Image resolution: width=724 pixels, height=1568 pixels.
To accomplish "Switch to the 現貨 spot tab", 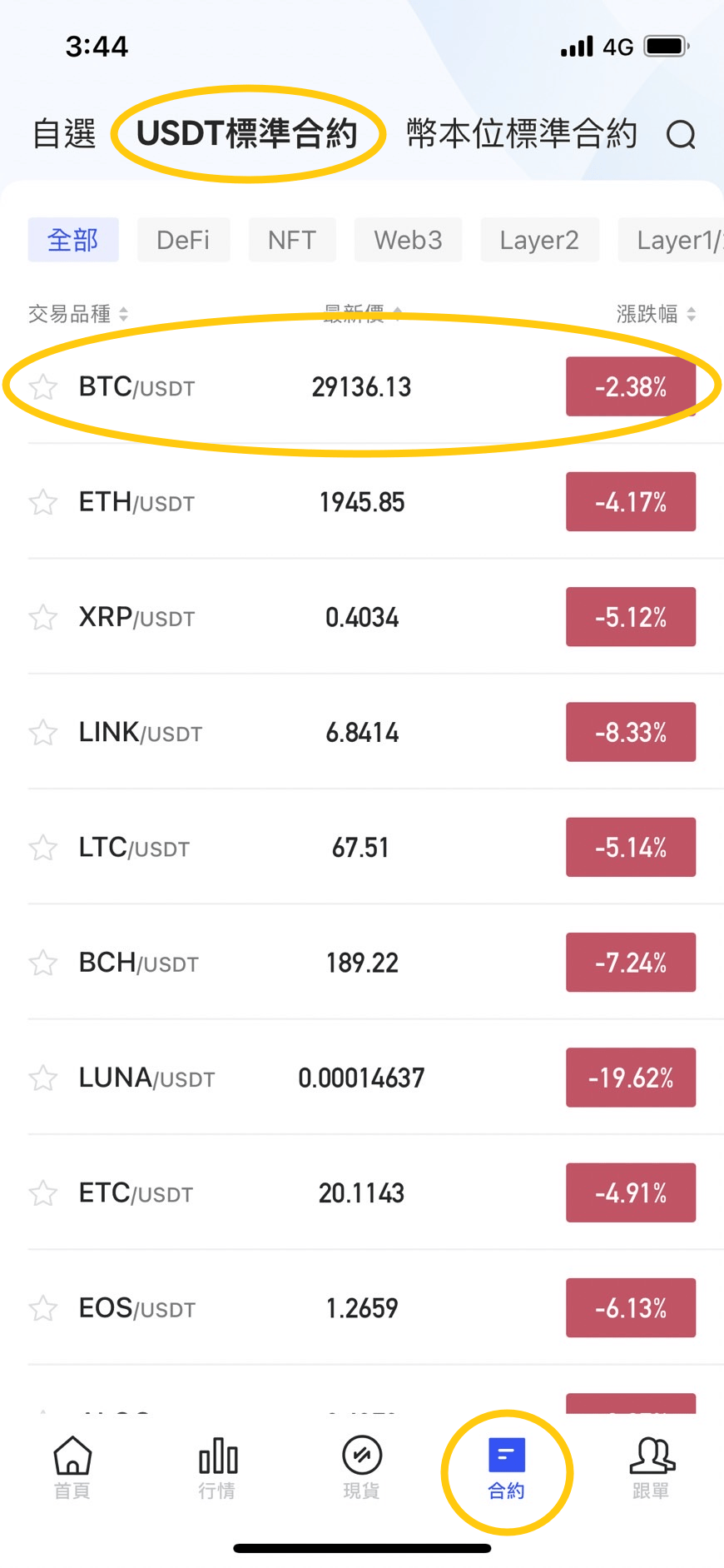I will coord(362,1467).
